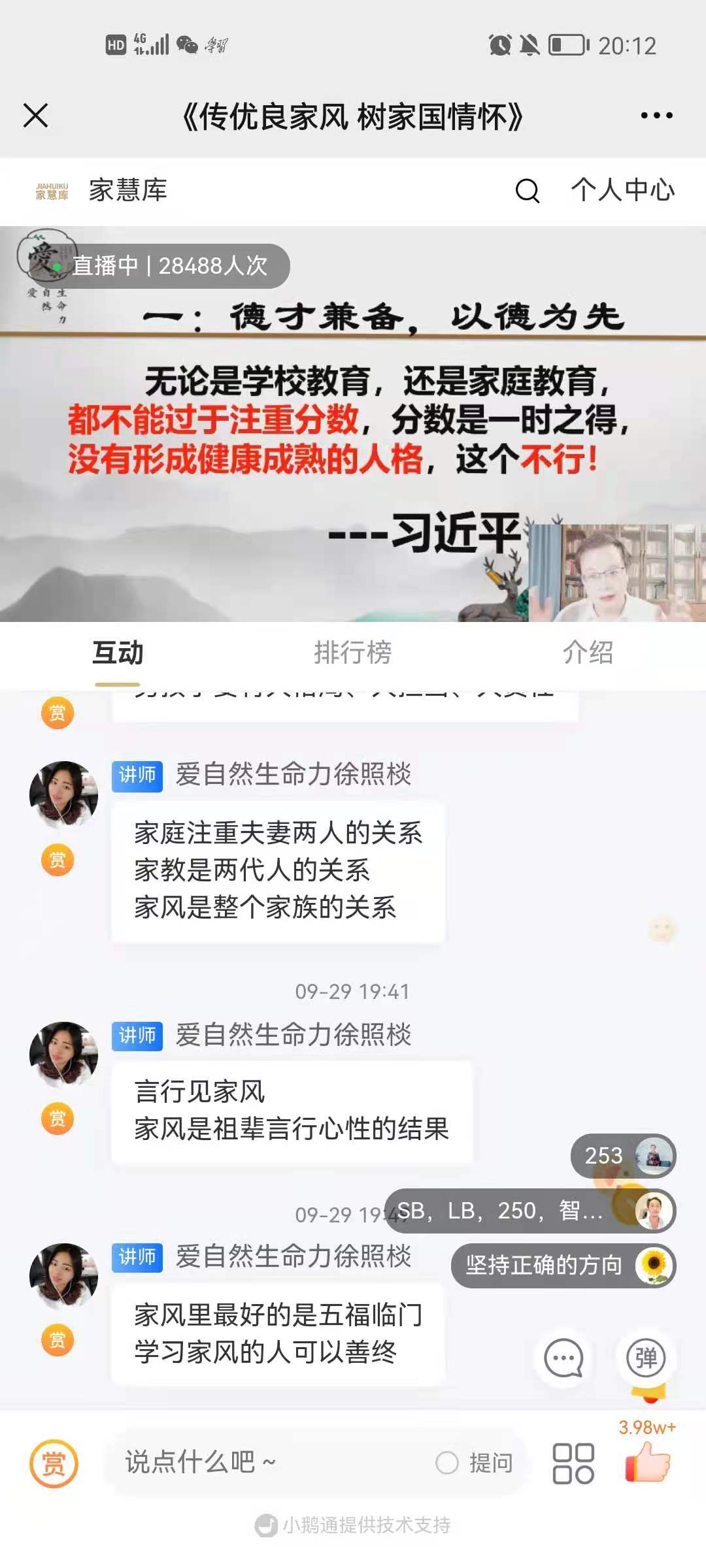
Task: Open the three-dot overflow menu
Action: tap(656, 116)
